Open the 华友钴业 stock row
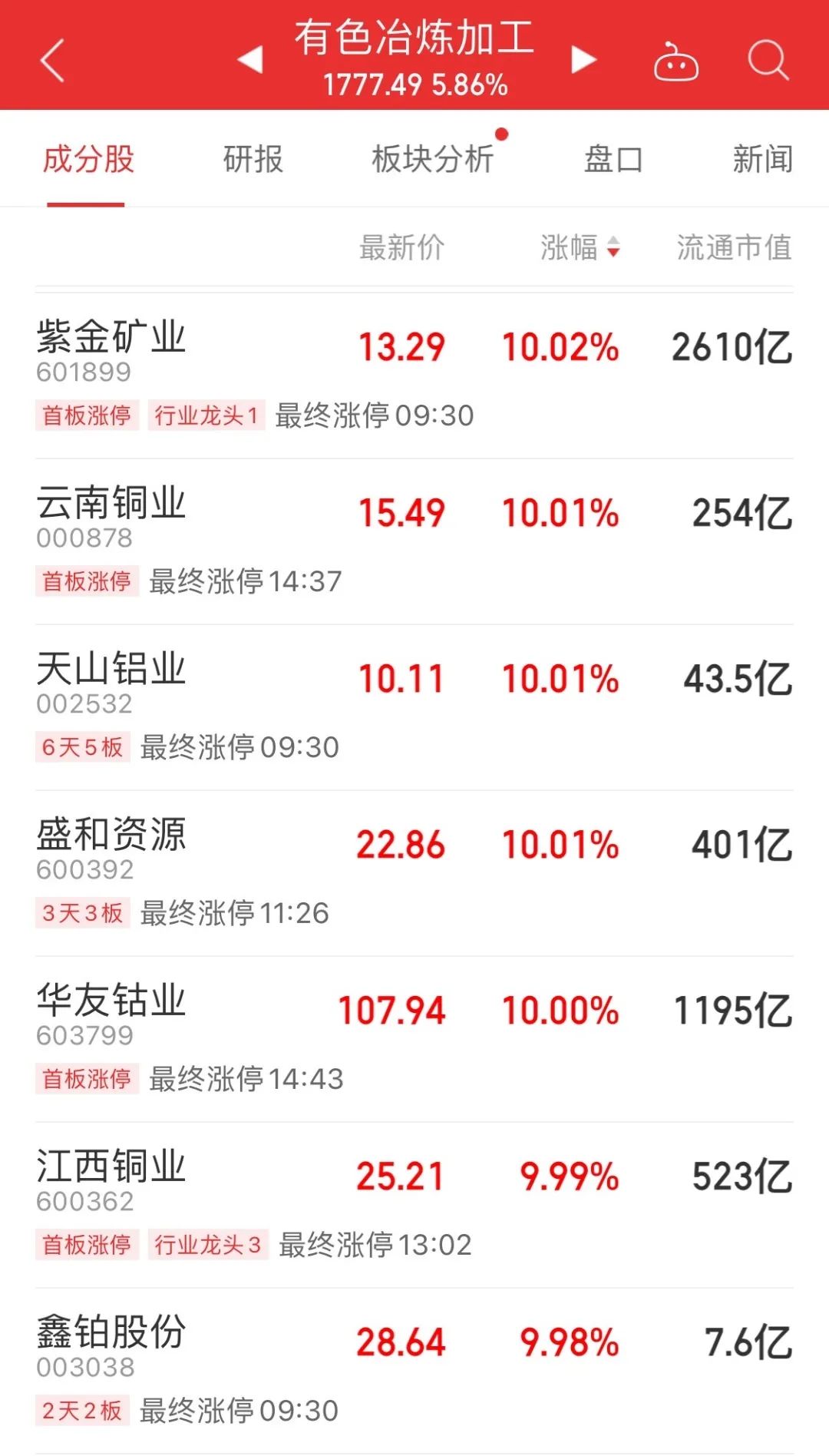Viewport: 829px width, 1456px height. pos(414,1039)
